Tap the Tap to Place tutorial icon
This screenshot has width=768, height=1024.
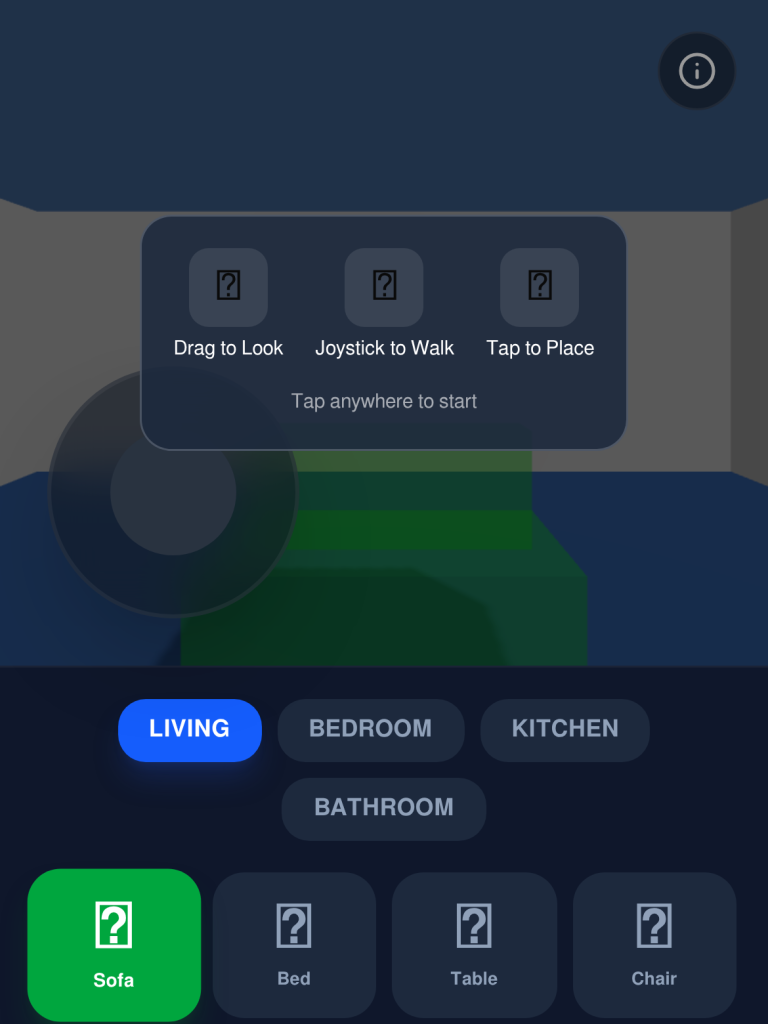pyautogui.click(x=539, y=287)
